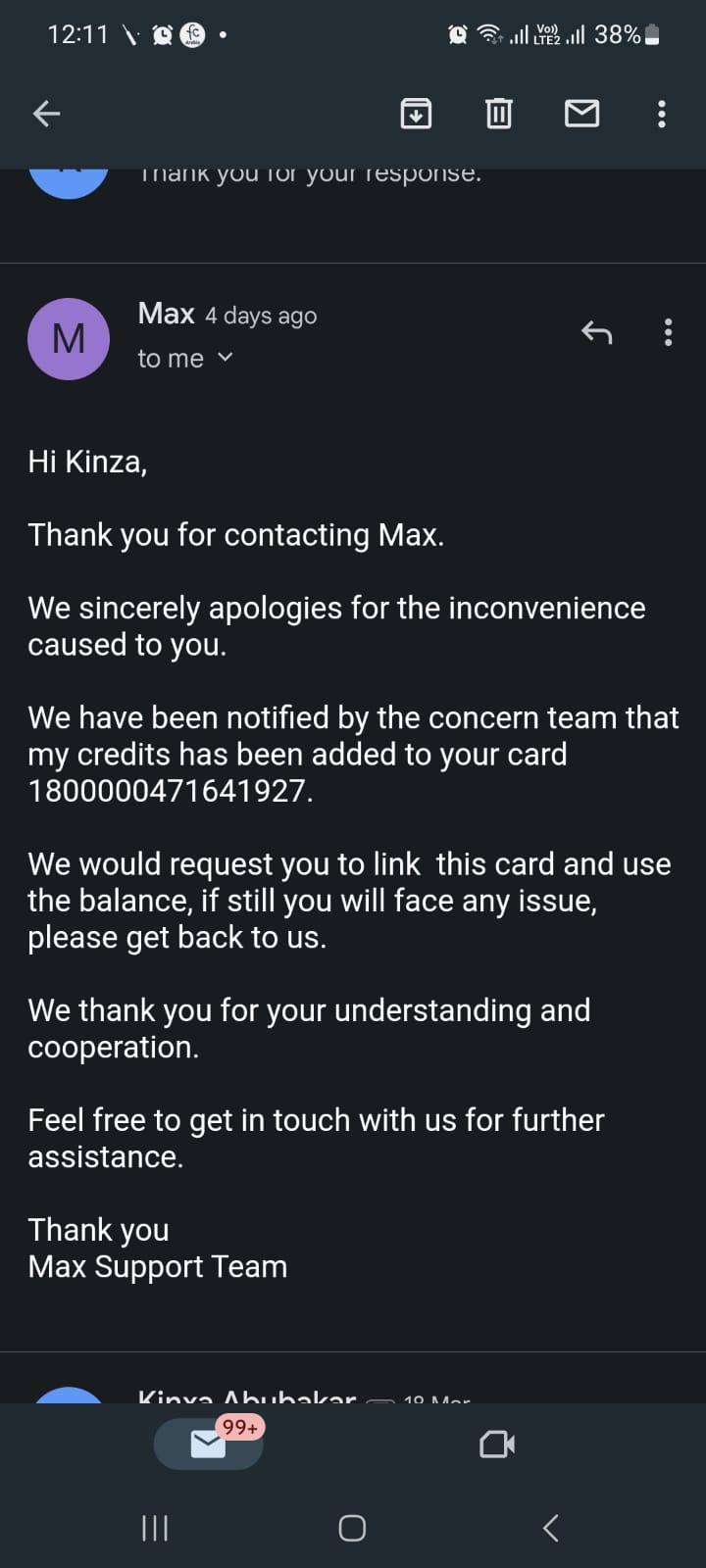The image size is (706, 1568).
Task: Go back to the inbox
Action: coord(46,114)
